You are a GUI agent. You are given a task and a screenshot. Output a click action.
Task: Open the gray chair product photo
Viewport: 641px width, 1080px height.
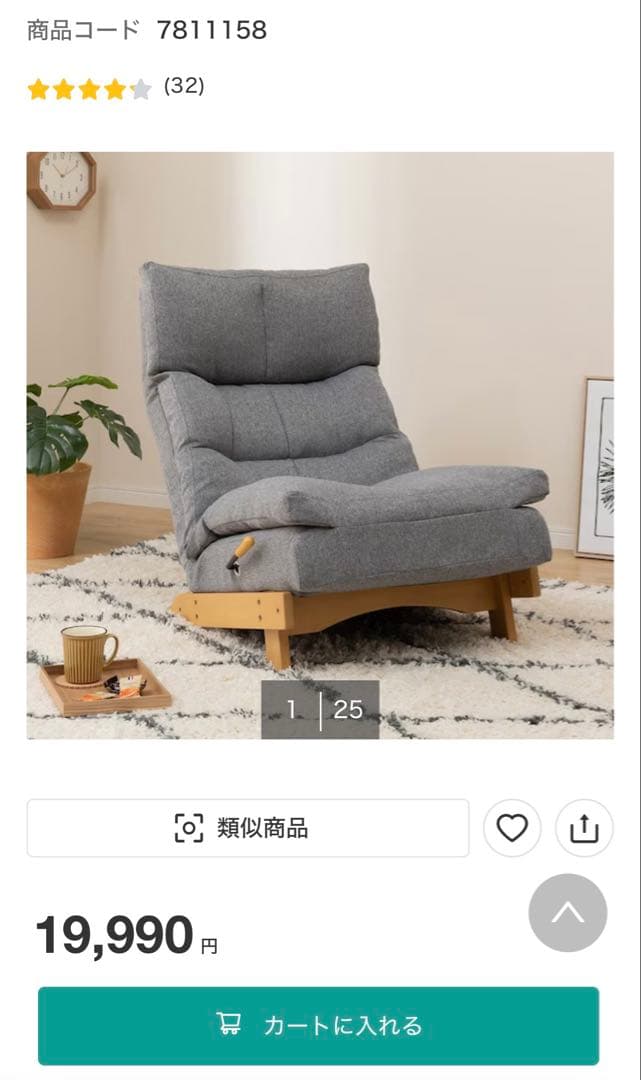[x=320, y=445]
